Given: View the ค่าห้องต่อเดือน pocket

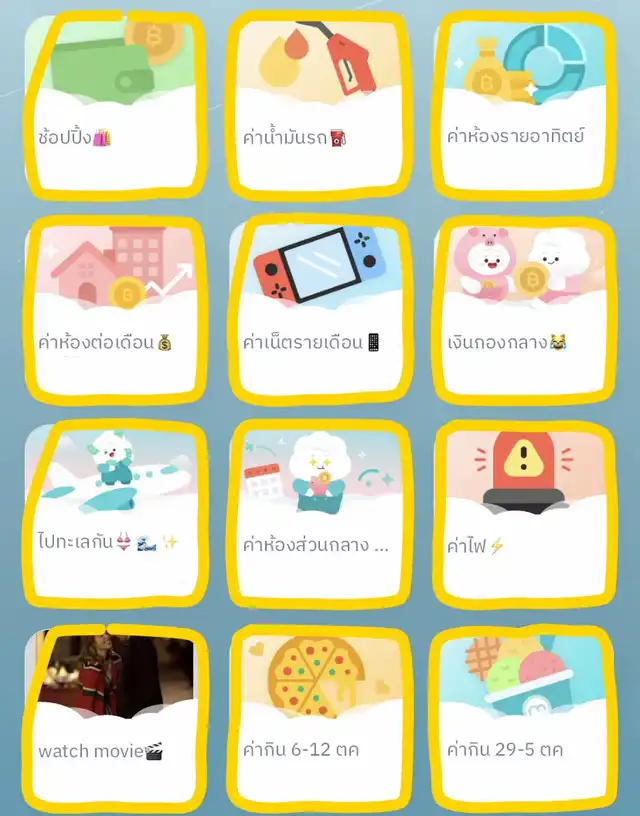Looking at the screenshot, I should pos(112,310).
